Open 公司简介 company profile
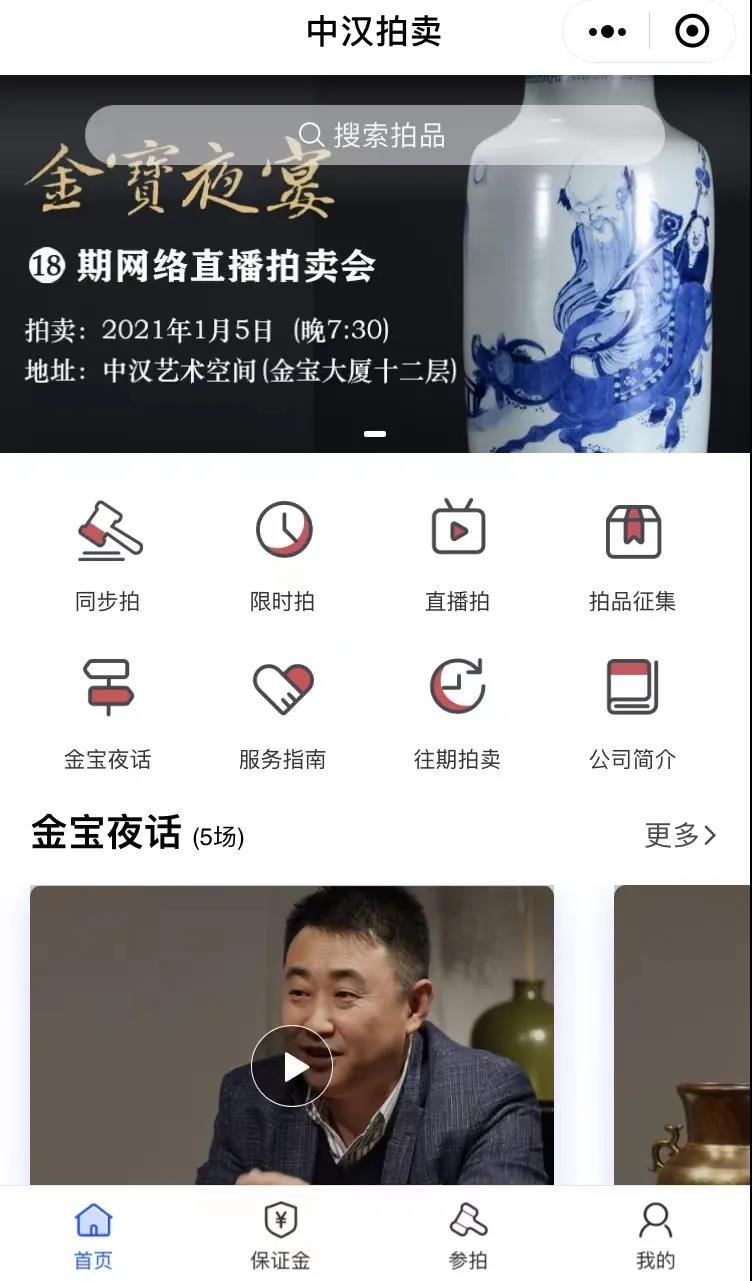 (x=633, y=714)
